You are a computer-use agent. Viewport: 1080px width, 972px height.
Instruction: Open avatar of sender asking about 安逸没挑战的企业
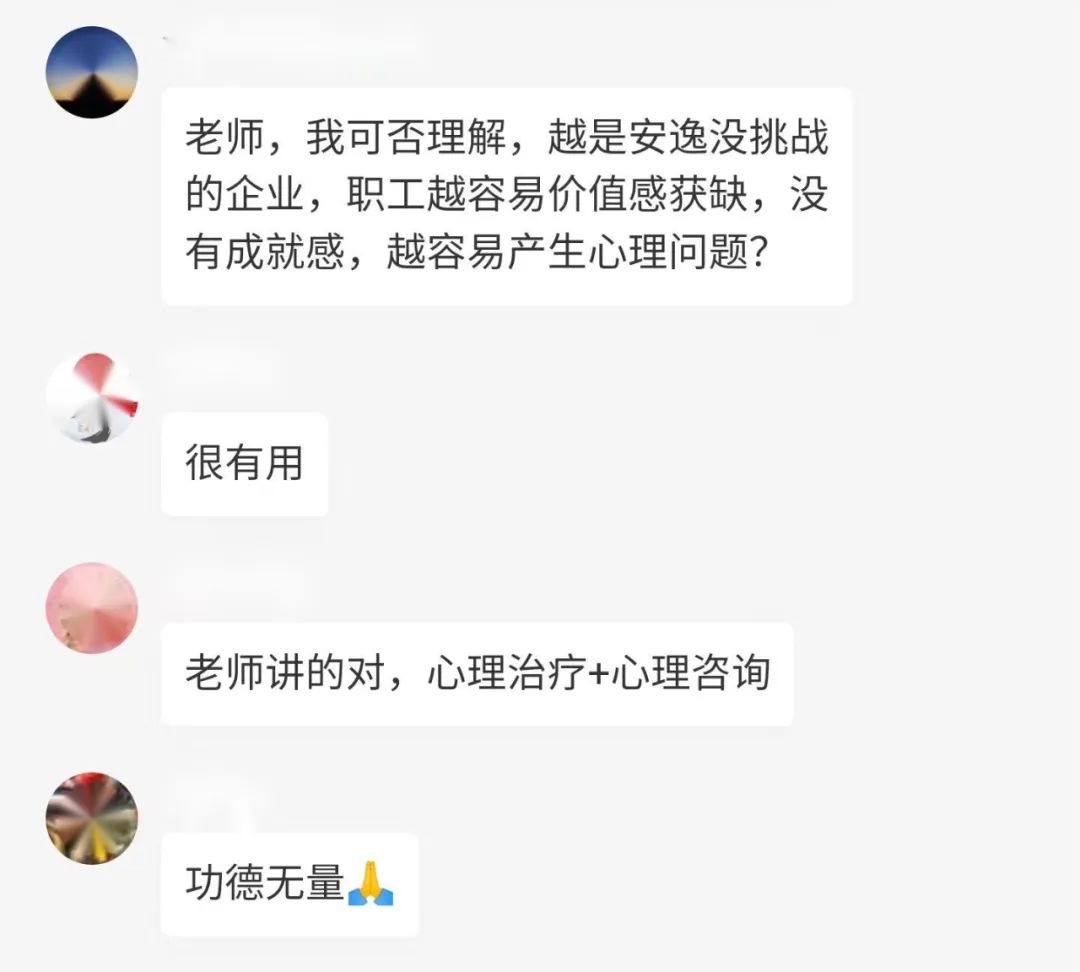pyautogui.click(x=92, y=73)
